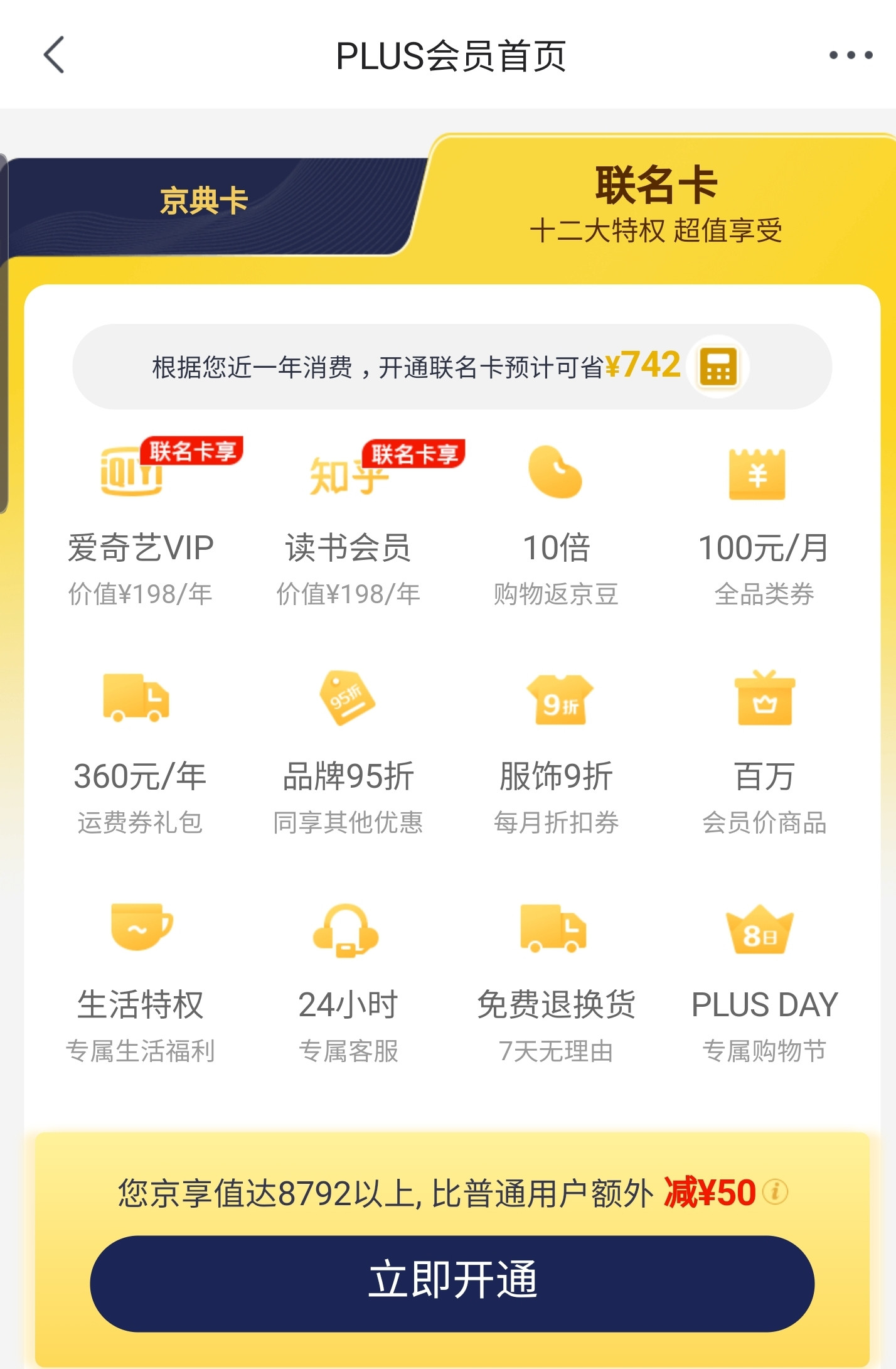Switch to the 京典卡 tab
The image size is (896, 1369).
(x=204, y=201)
